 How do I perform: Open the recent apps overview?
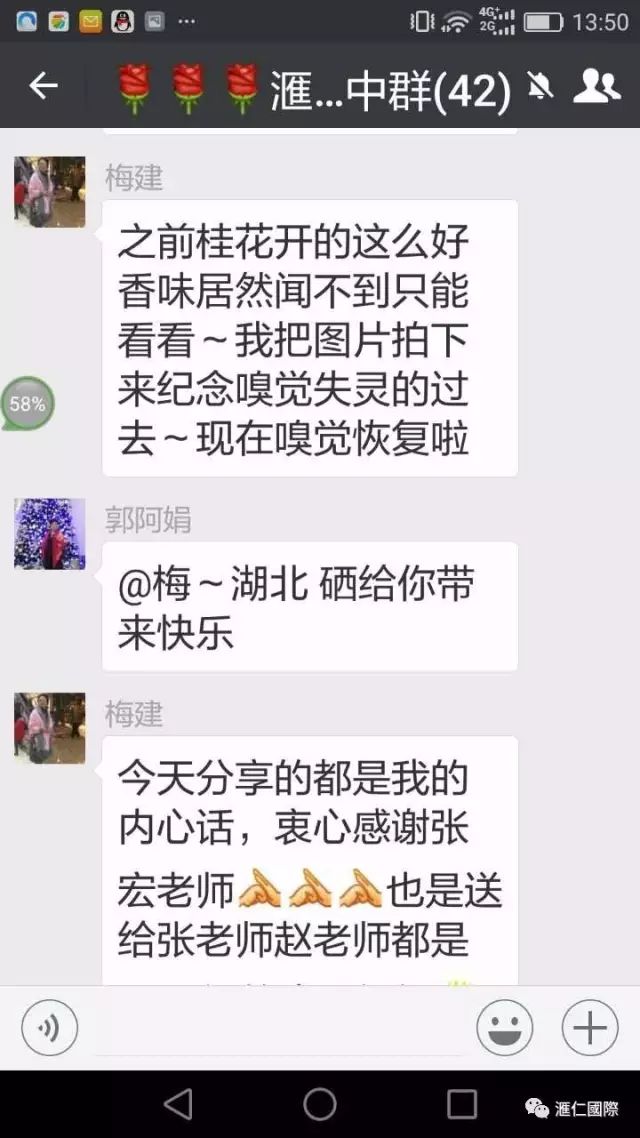(462, 1104)
